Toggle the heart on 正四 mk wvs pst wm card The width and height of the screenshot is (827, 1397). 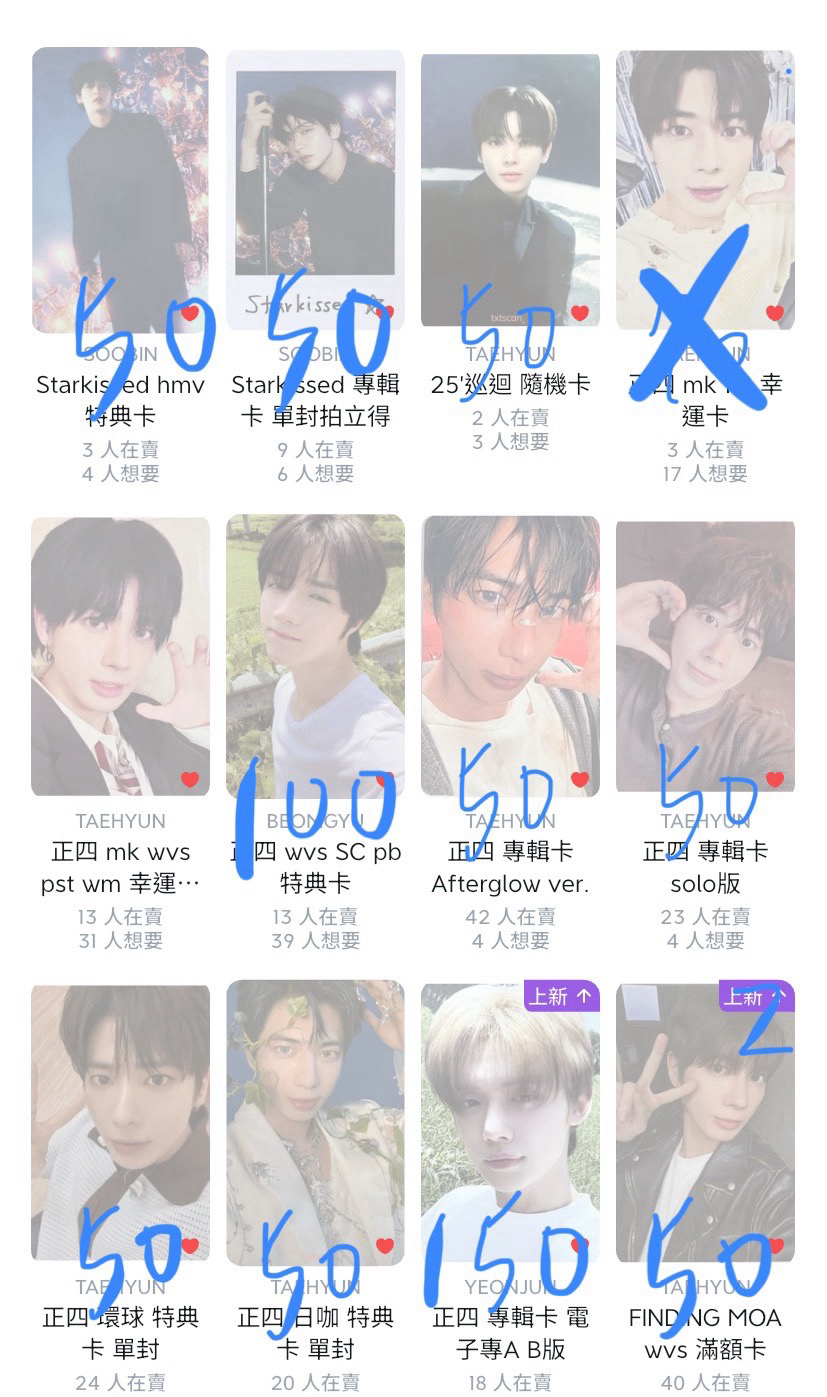click(190, 779)
